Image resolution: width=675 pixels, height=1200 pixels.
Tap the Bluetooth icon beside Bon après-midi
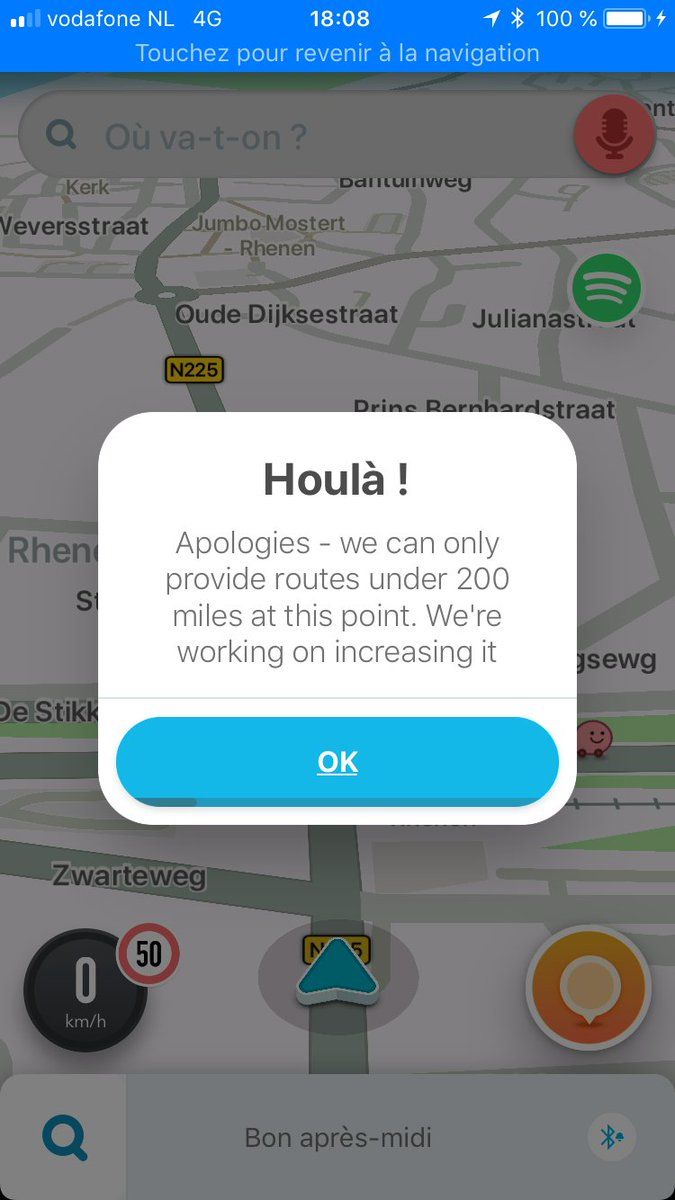610,1137
